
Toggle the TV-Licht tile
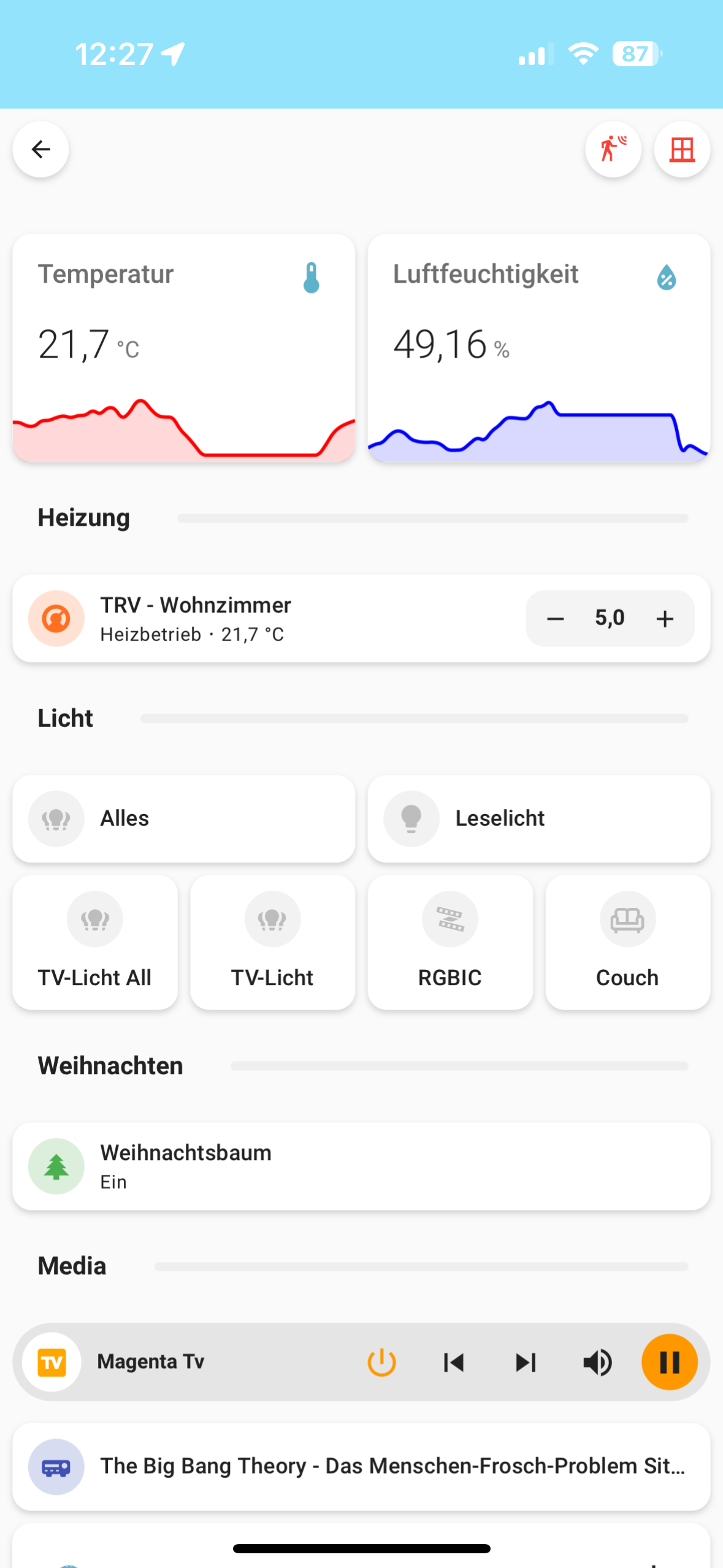tap(272, 942)
